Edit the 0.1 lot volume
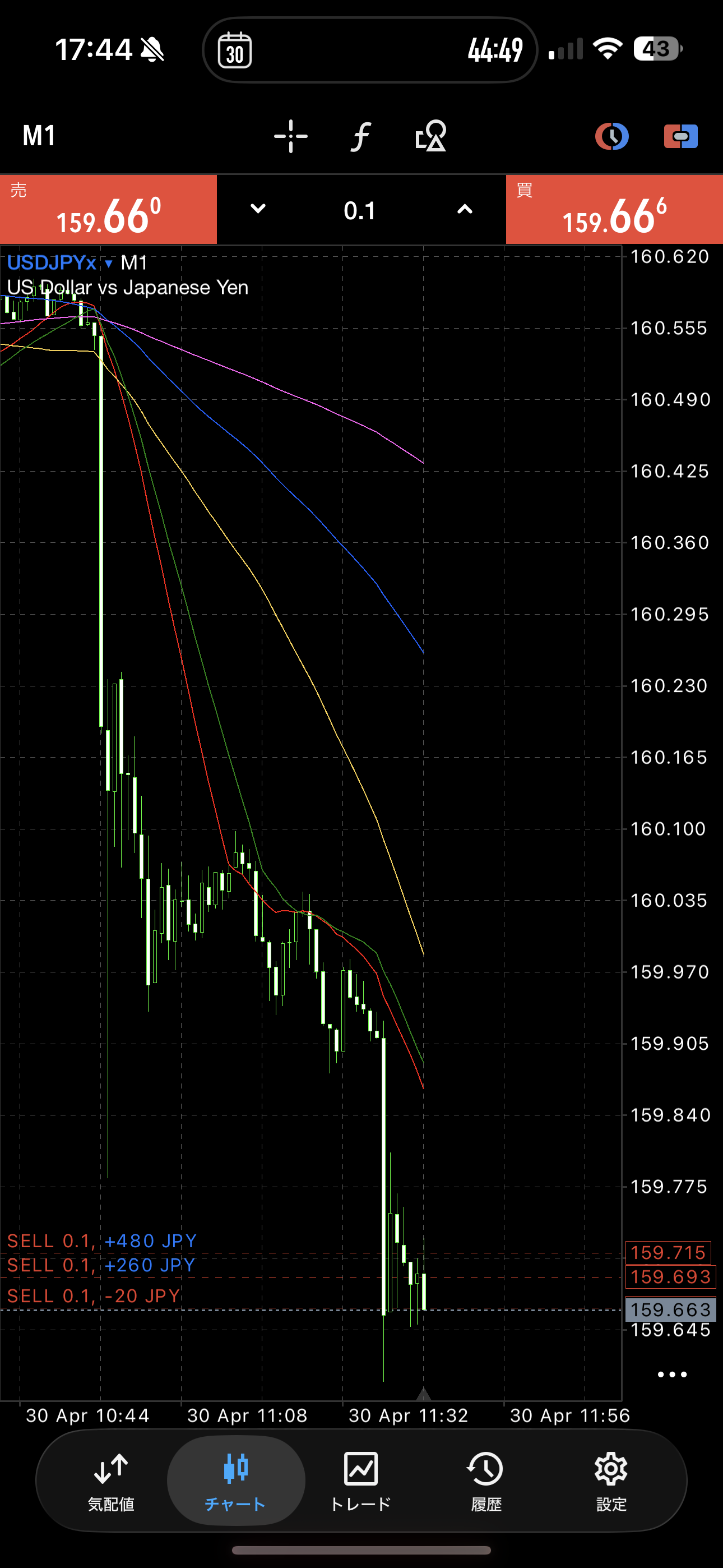Screen dimensions: 723x1568 [360, 211]
